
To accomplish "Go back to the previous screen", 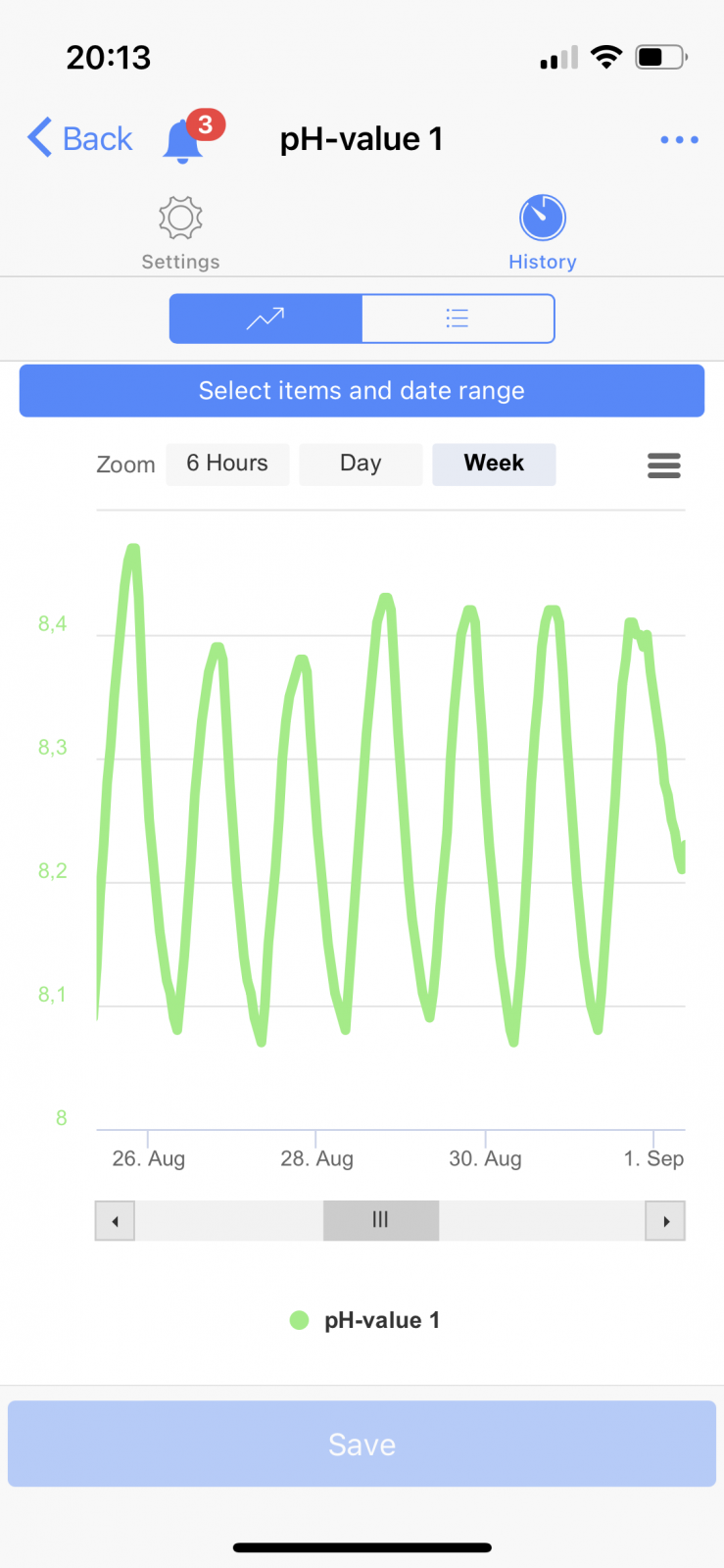I will (80, 139).
